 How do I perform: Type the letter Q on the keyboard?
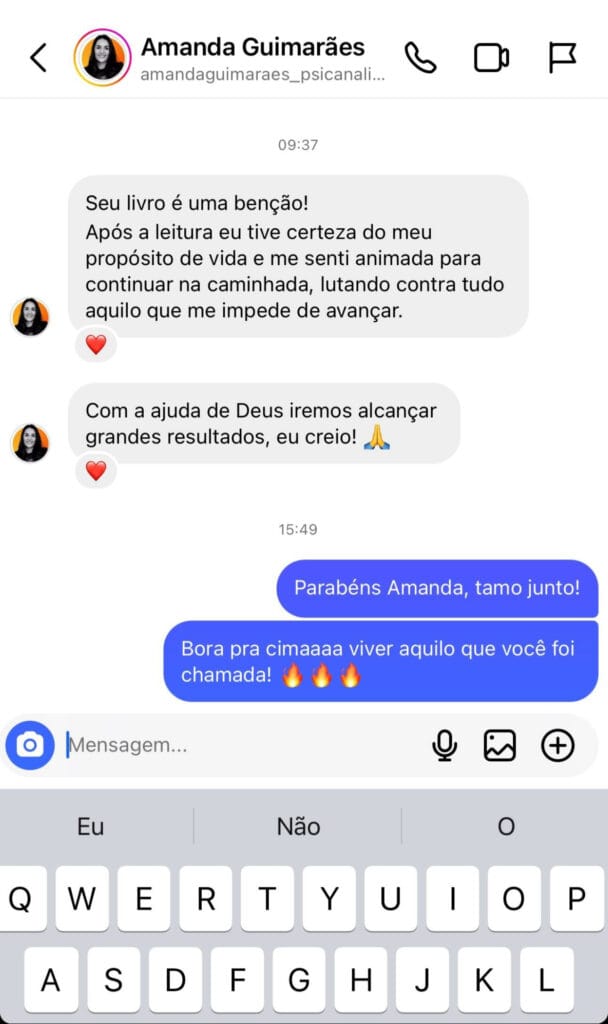click(22, 899)
